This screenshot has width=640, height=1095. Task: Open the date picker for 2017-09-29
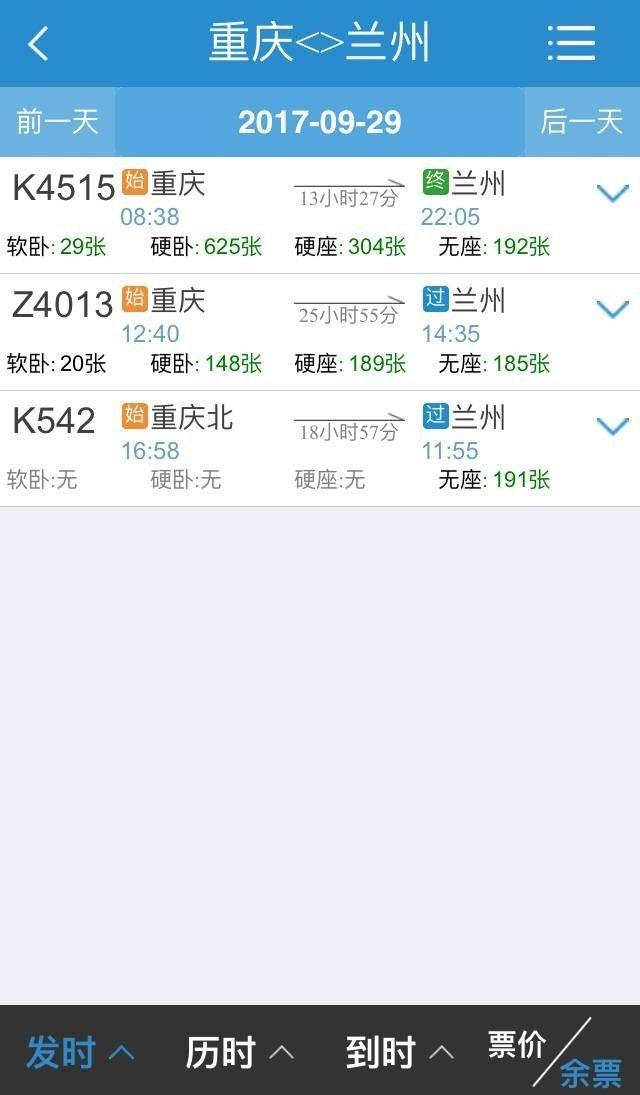[x=320, y=122]
